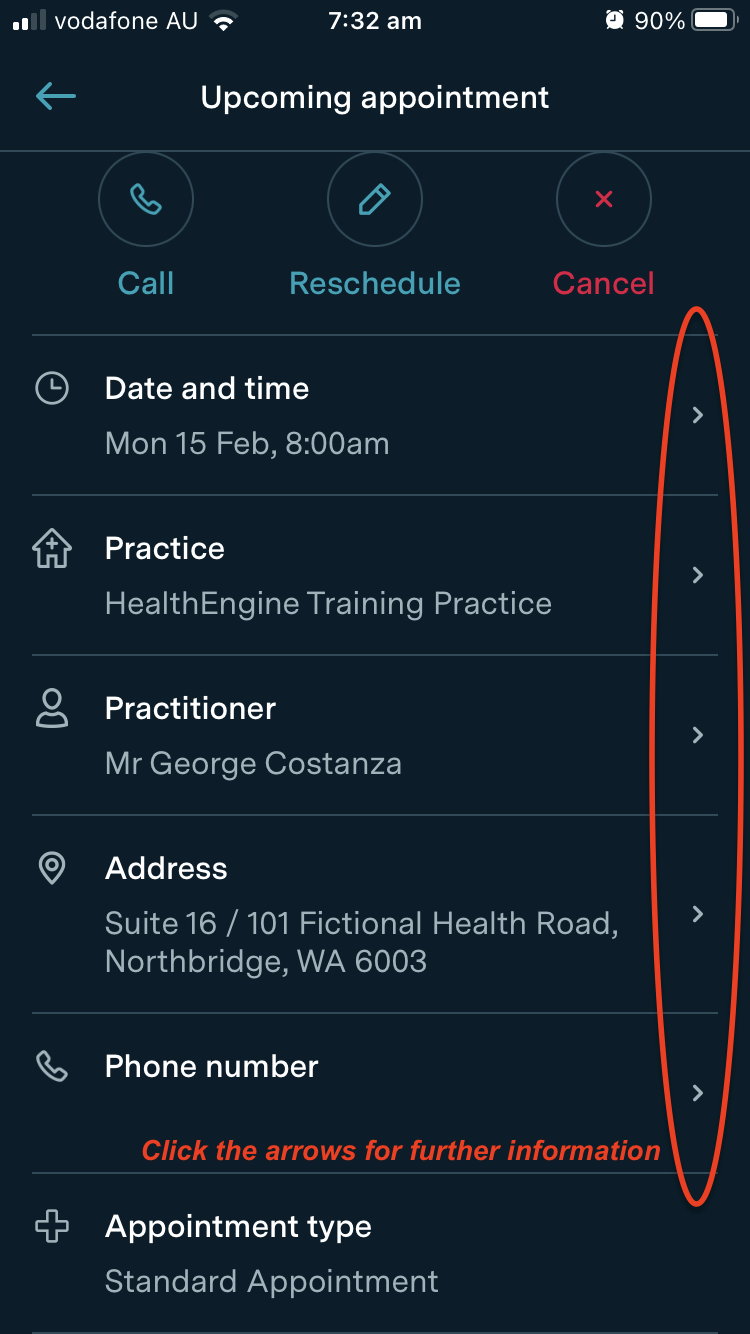Open the Date and time row

click(x=375, y=415)
